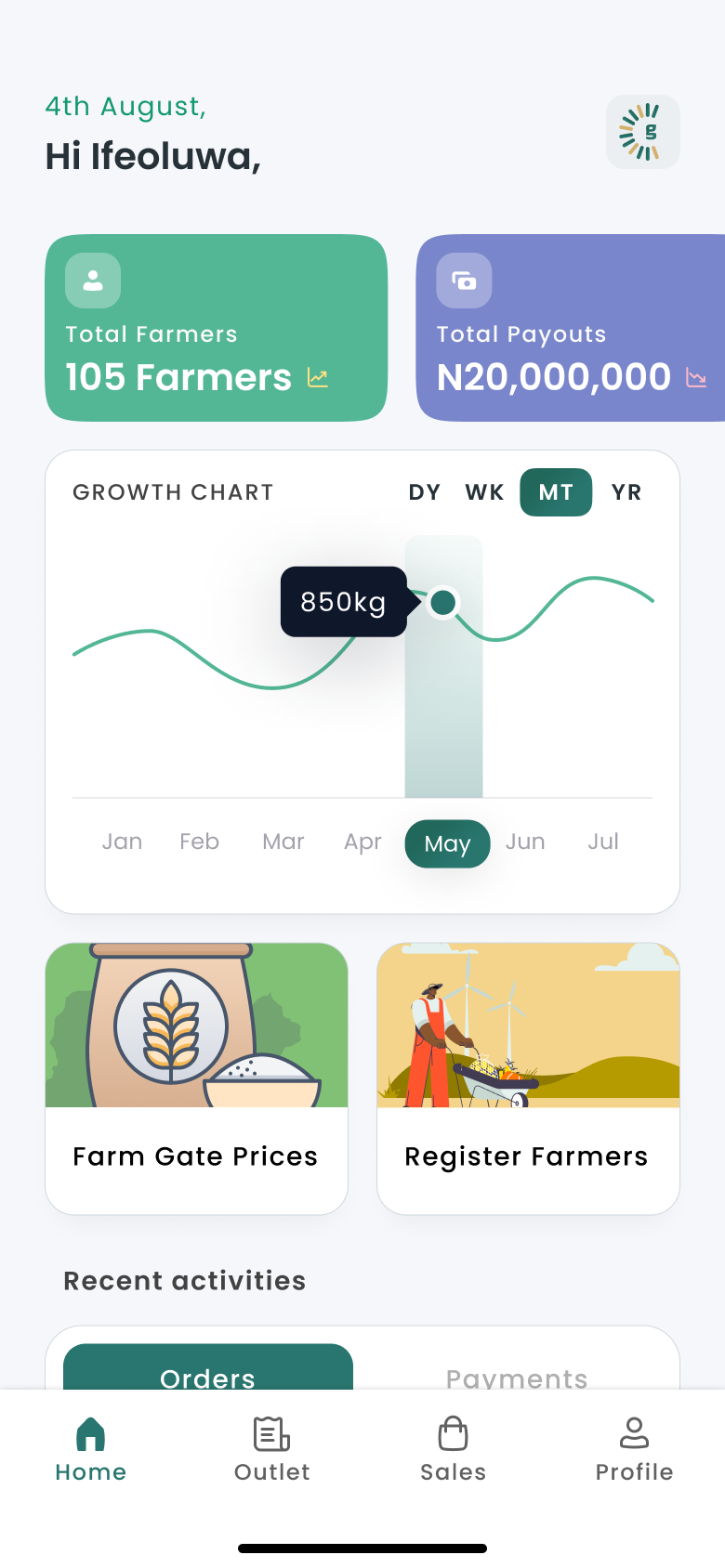This screenshot has height=1568, width=725.
Task: Select Jun on the growth chart
Action: (x=525, y=842)
